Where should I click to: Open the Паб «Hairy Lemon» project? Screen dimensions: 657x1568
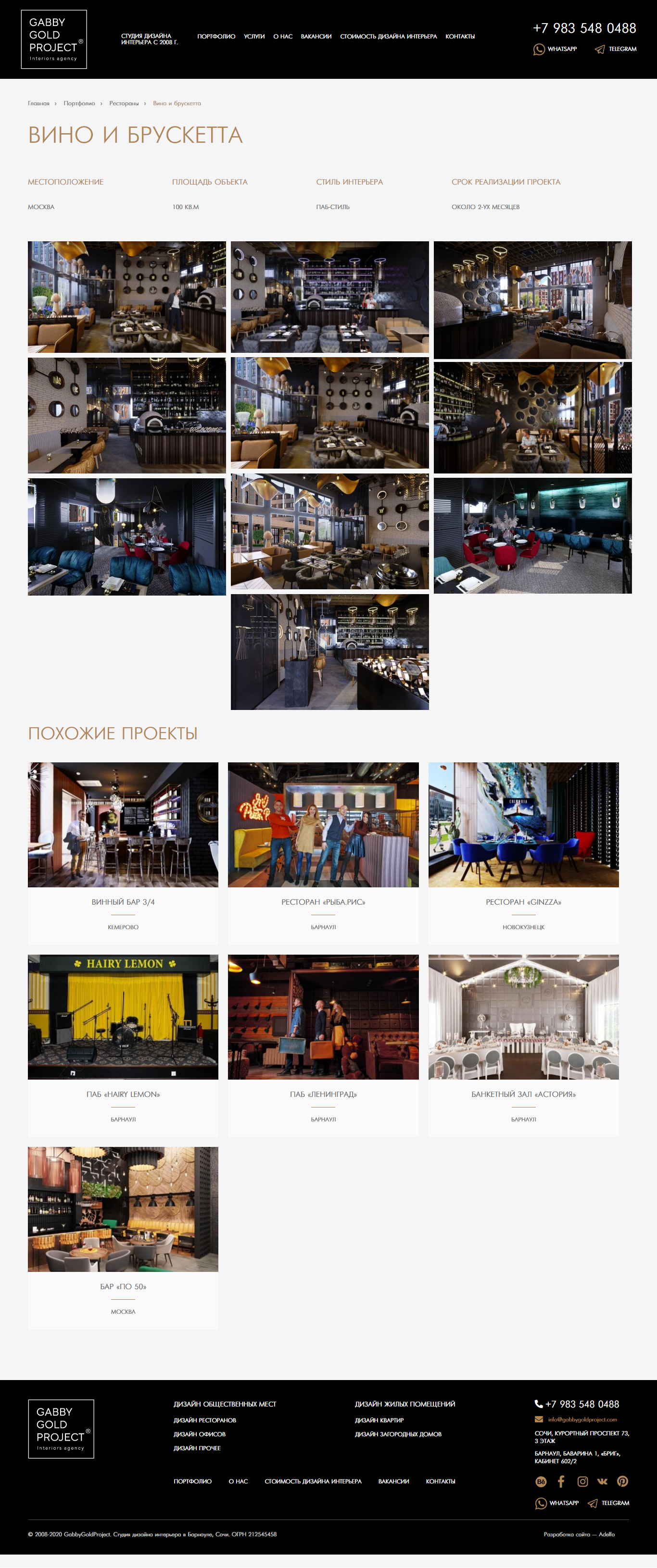123,1045
